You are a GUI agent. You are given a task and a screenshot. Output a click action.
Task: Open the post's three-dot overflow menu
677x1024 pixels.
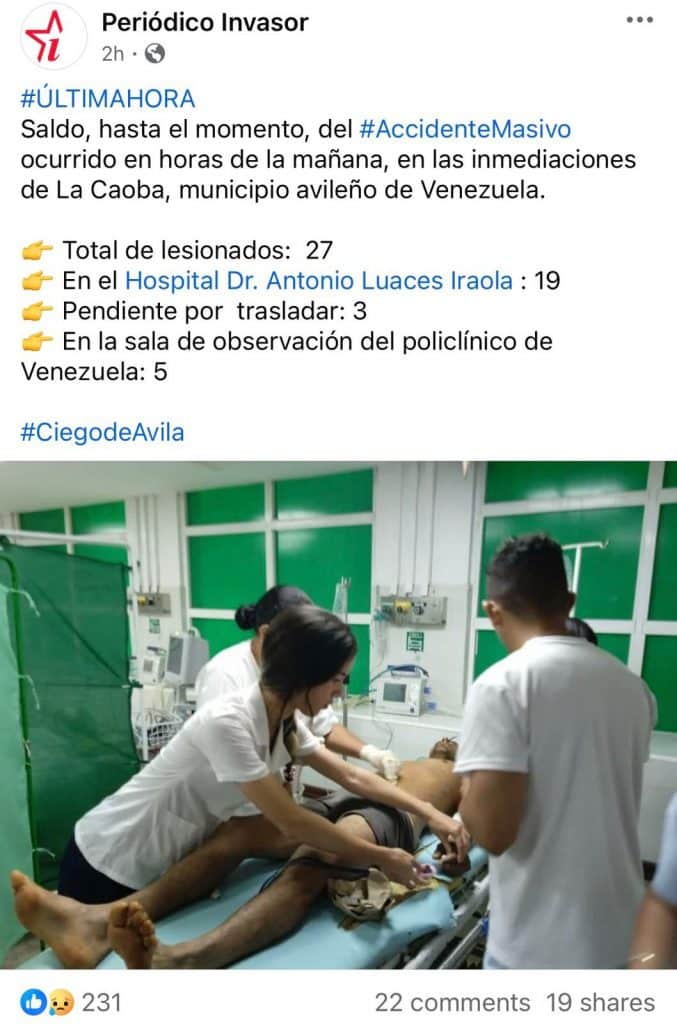(639, 20)
